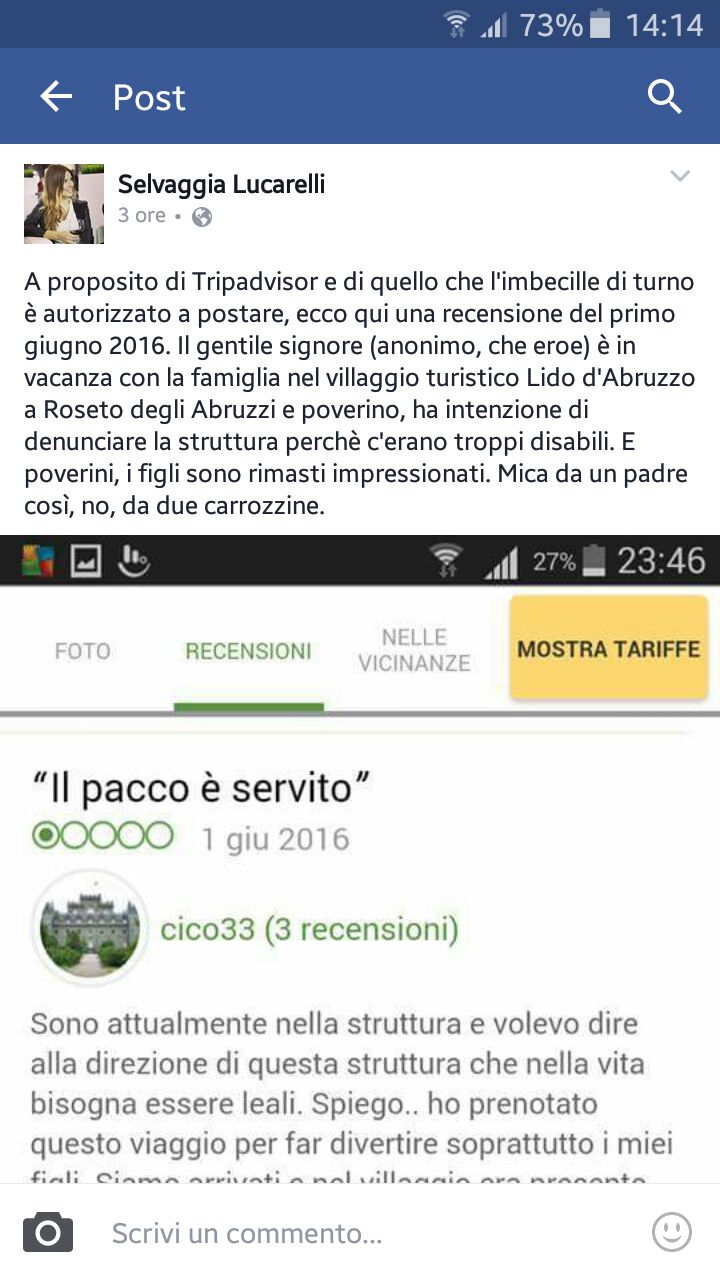This screenshot has width=720, height=1280.
Task: Expand the post options chevron
Action: (x=680, y=177)
